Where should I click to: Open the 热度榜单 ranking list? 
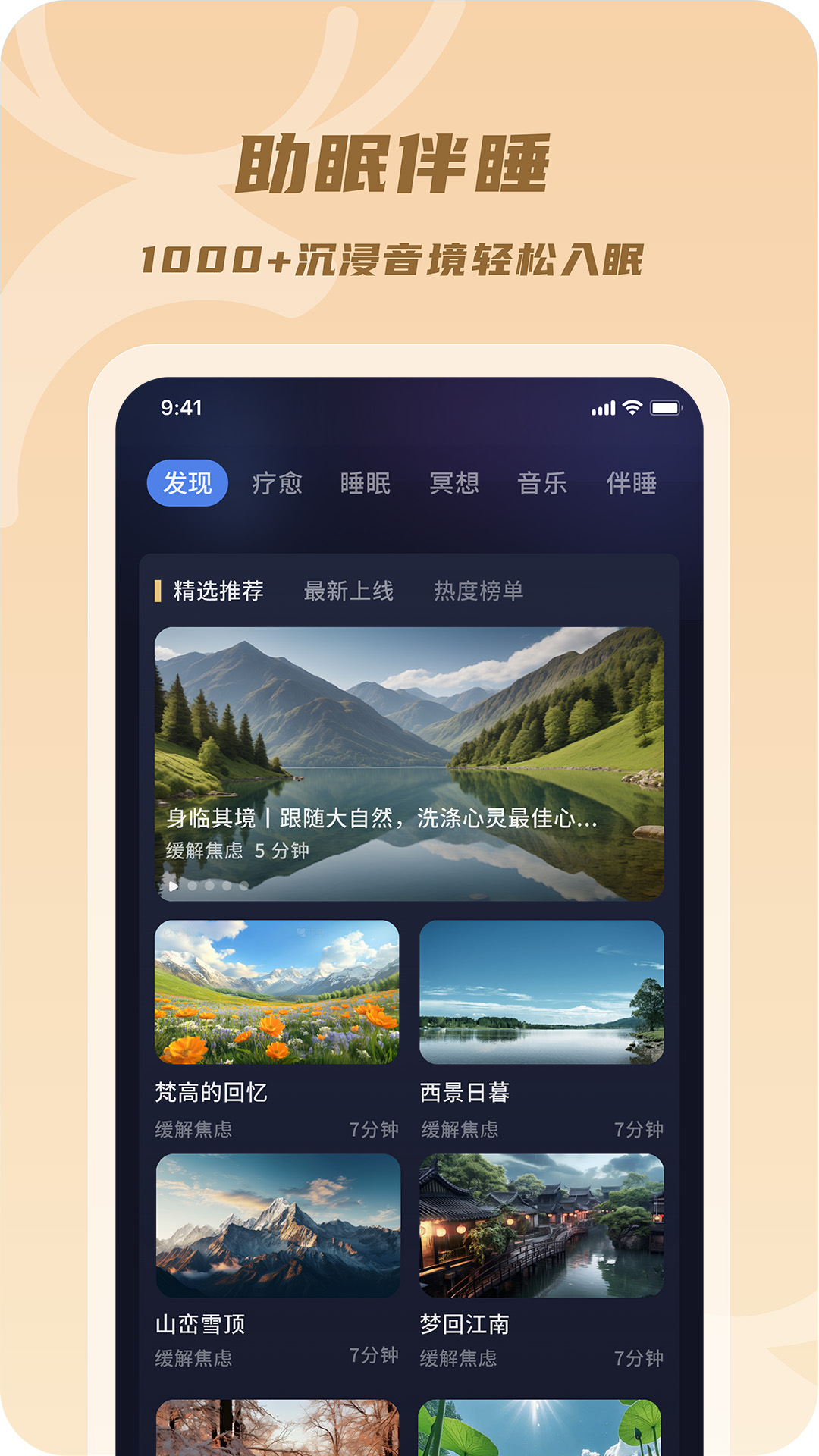(480, 593)
